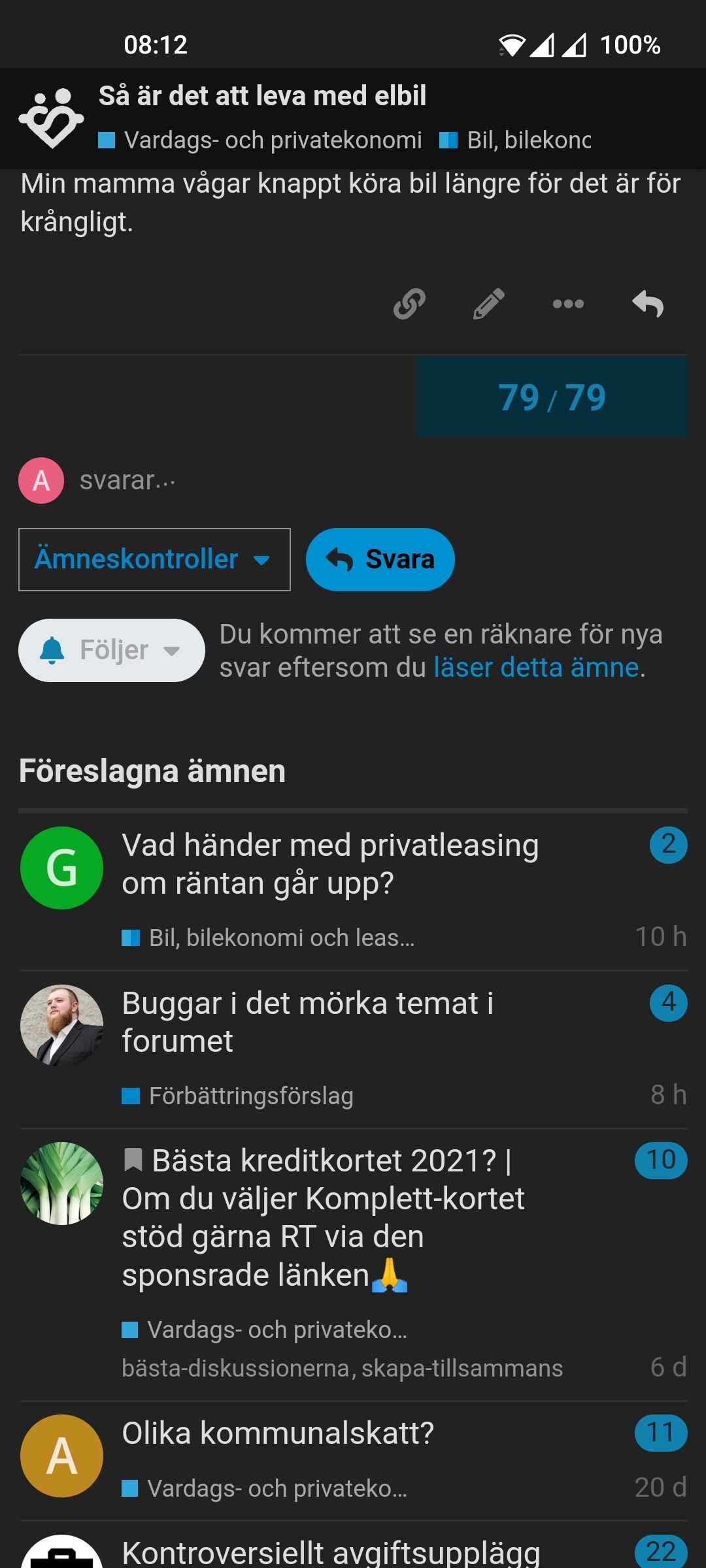This screenshot has width=706, height=1568.
Task: Copy the post's share link icon
Action: pyautogui.click(x=409, y=304)
